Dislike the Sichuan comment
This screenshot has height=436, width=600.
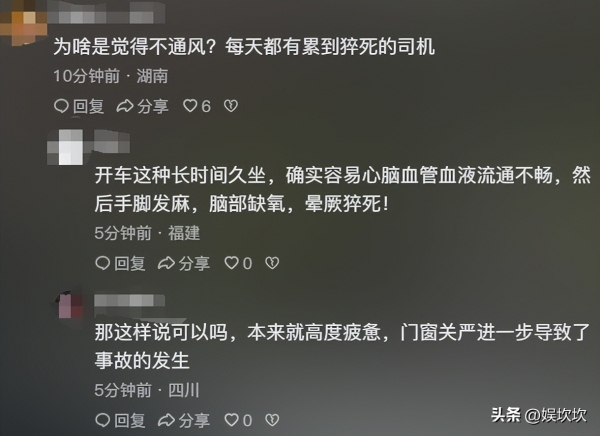(272, 419)
